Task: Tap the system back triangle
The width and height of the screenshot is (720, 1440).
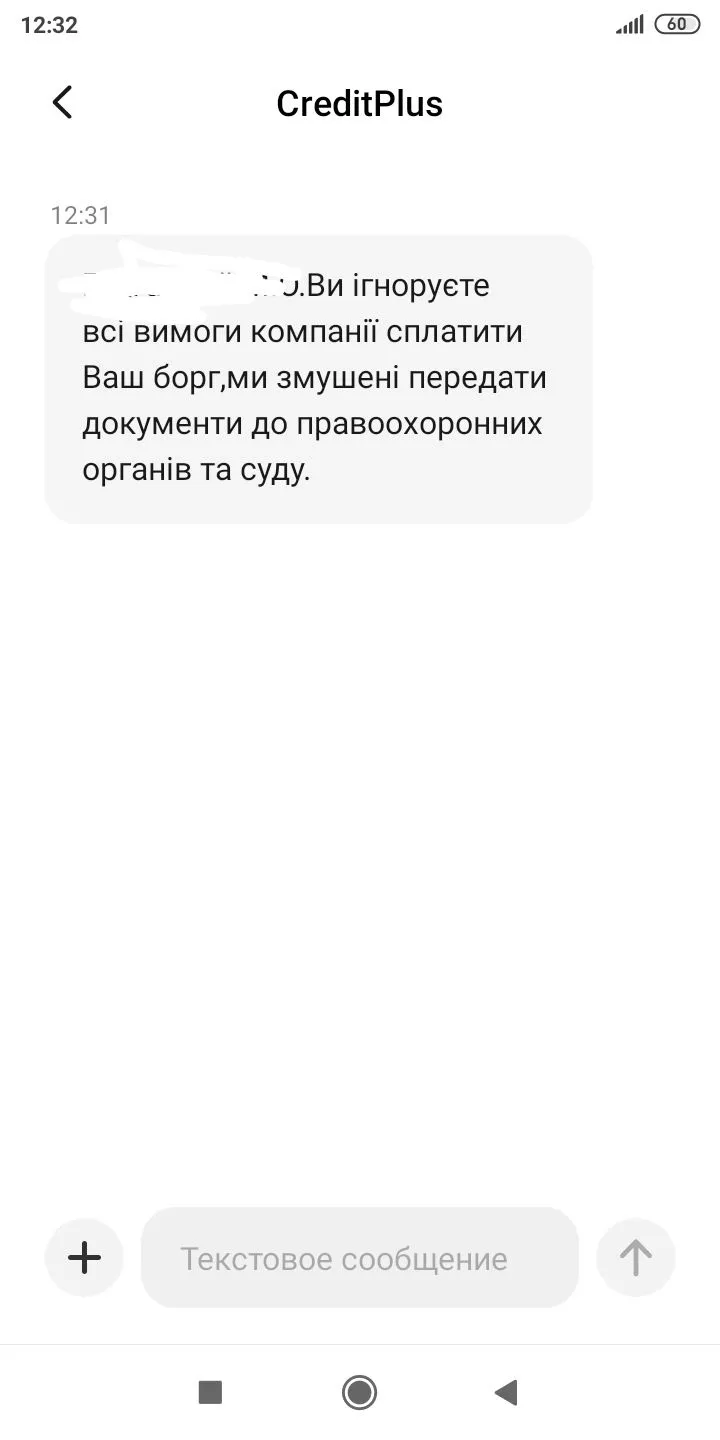Action: coord(507,1391)
